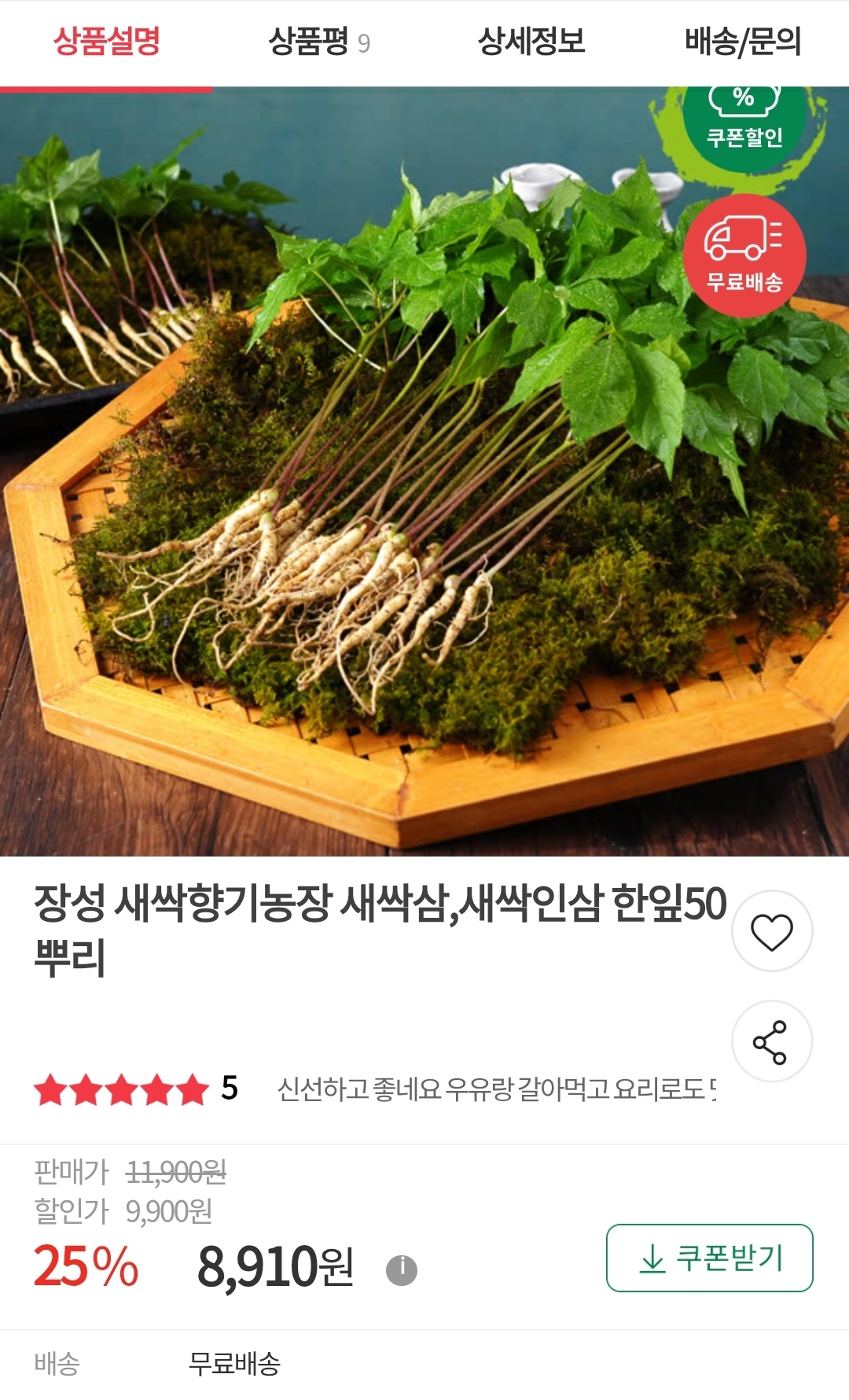Open the 상세정보 tab
Screen dimensions: 849x1400
[531, 42]
